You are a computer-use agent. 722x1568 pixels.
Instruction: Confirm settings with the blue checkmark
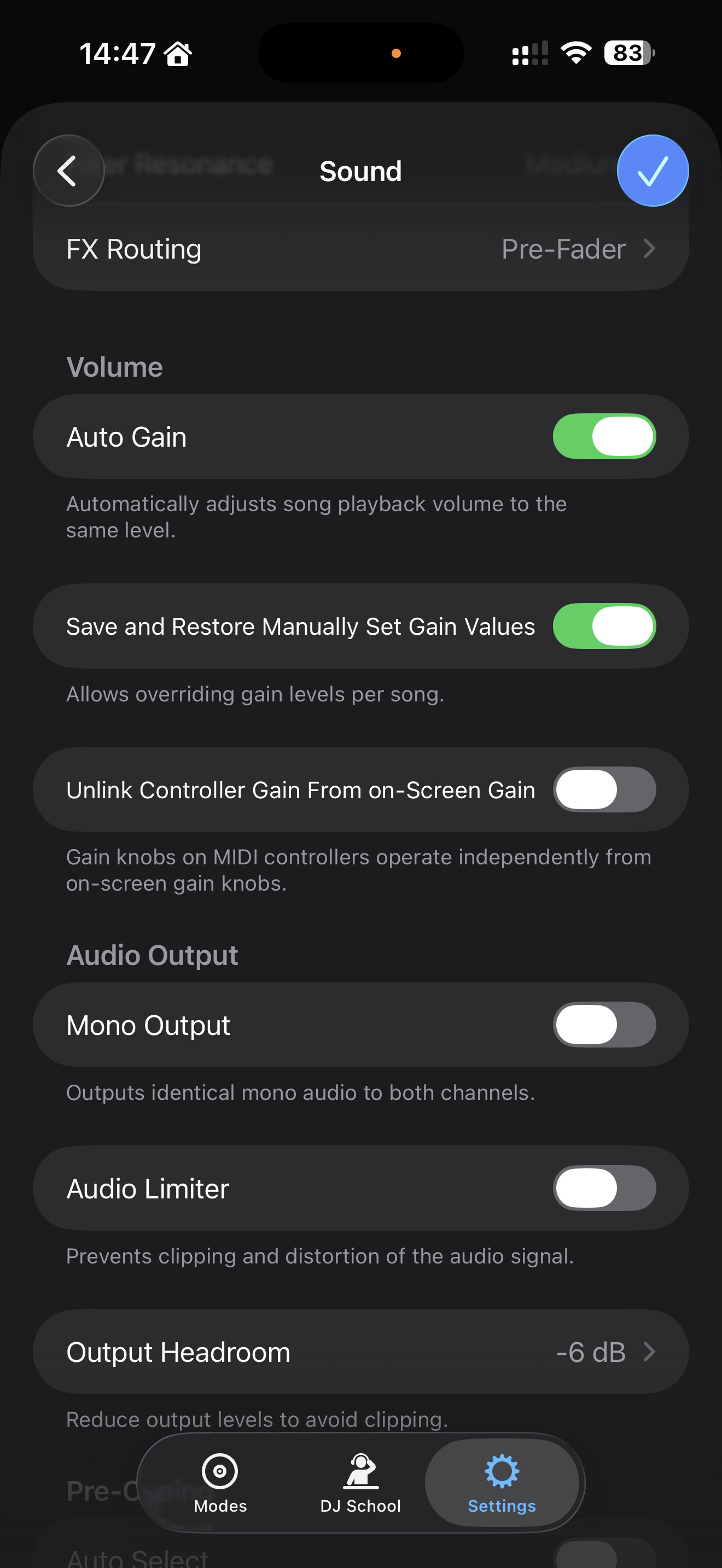tap(652, 171)
